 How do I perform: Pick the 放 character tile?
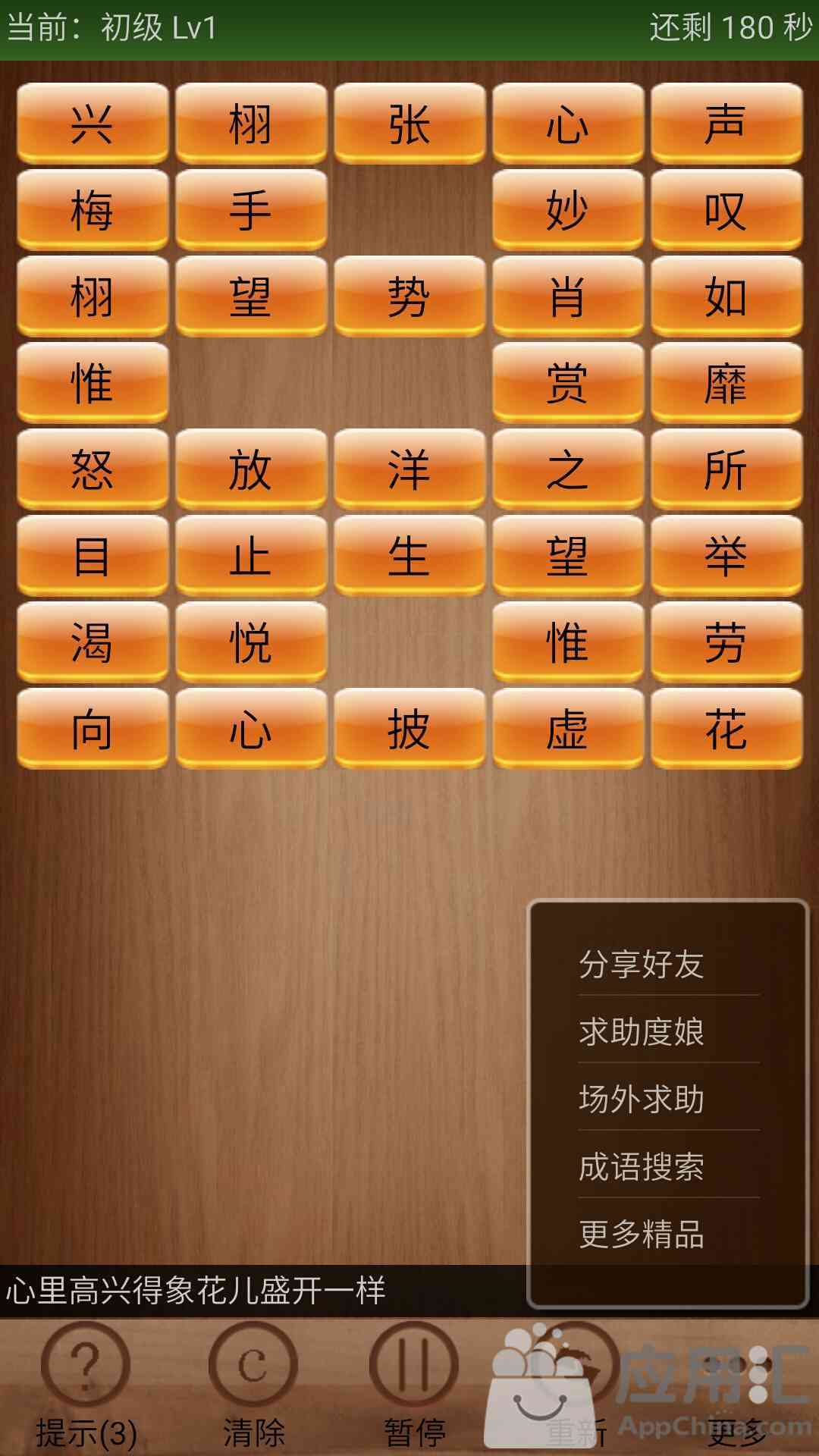click(x=251, y=469)
